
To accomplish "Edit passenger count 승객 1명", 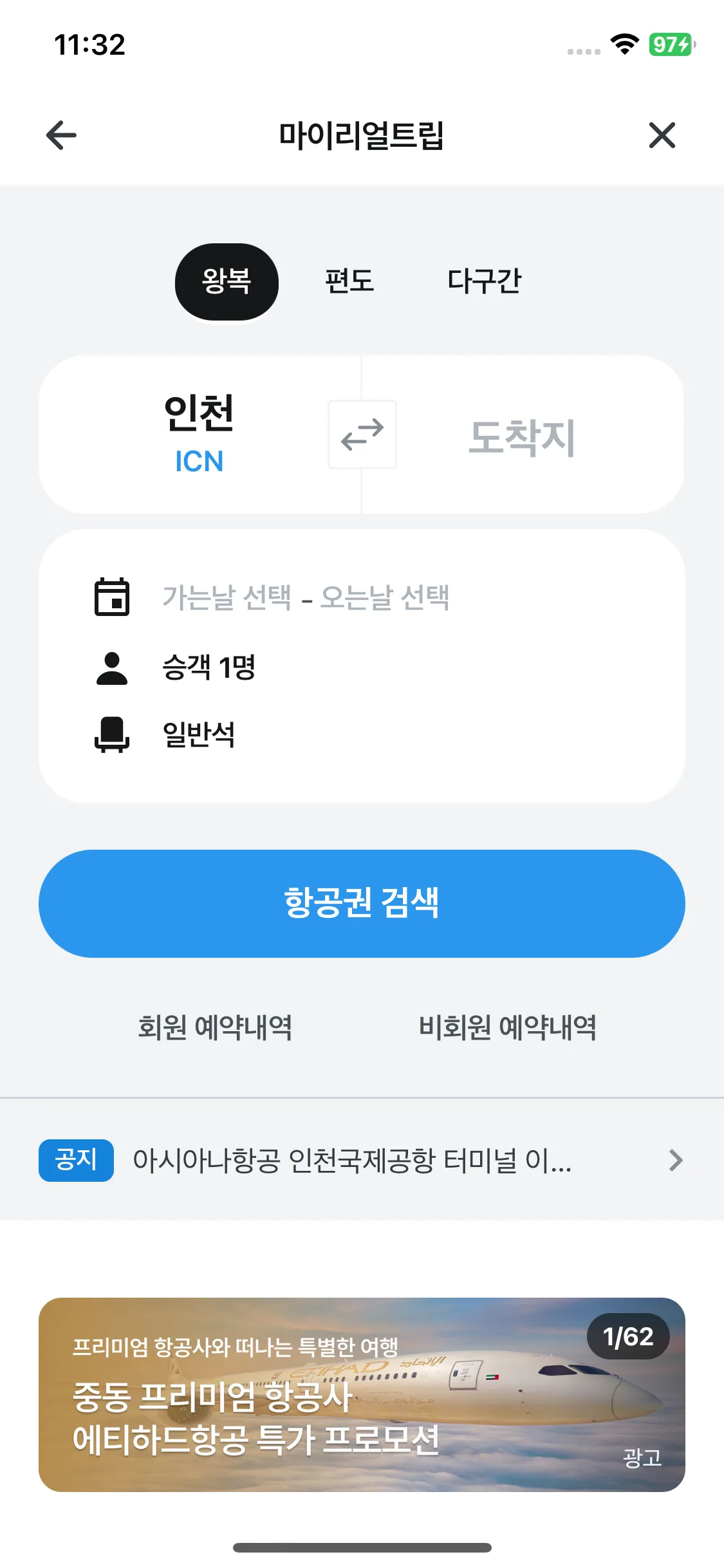I will (209, 667).
